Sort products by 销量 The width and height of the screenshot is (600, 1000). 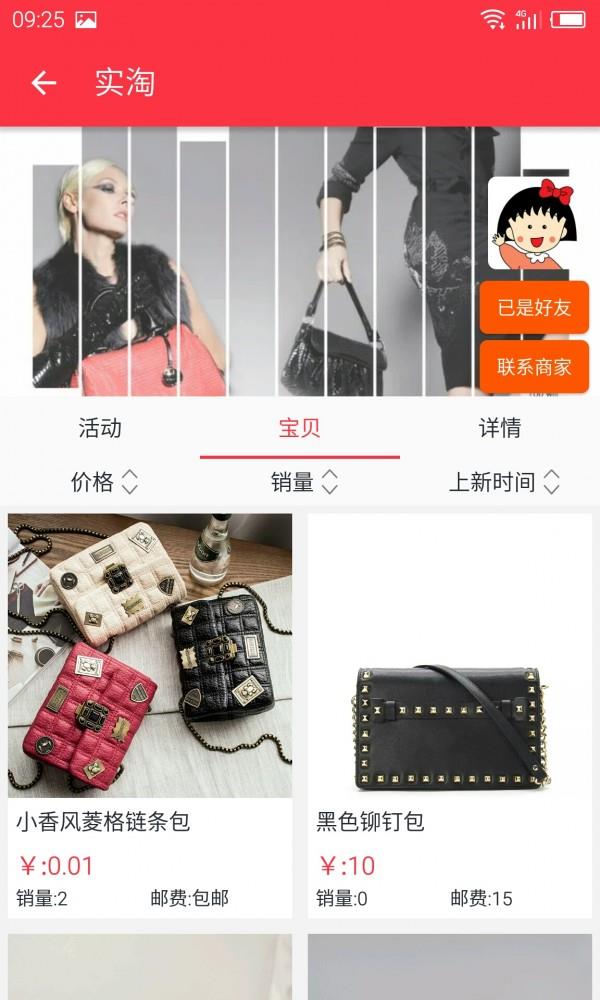(x=304, y=483)
